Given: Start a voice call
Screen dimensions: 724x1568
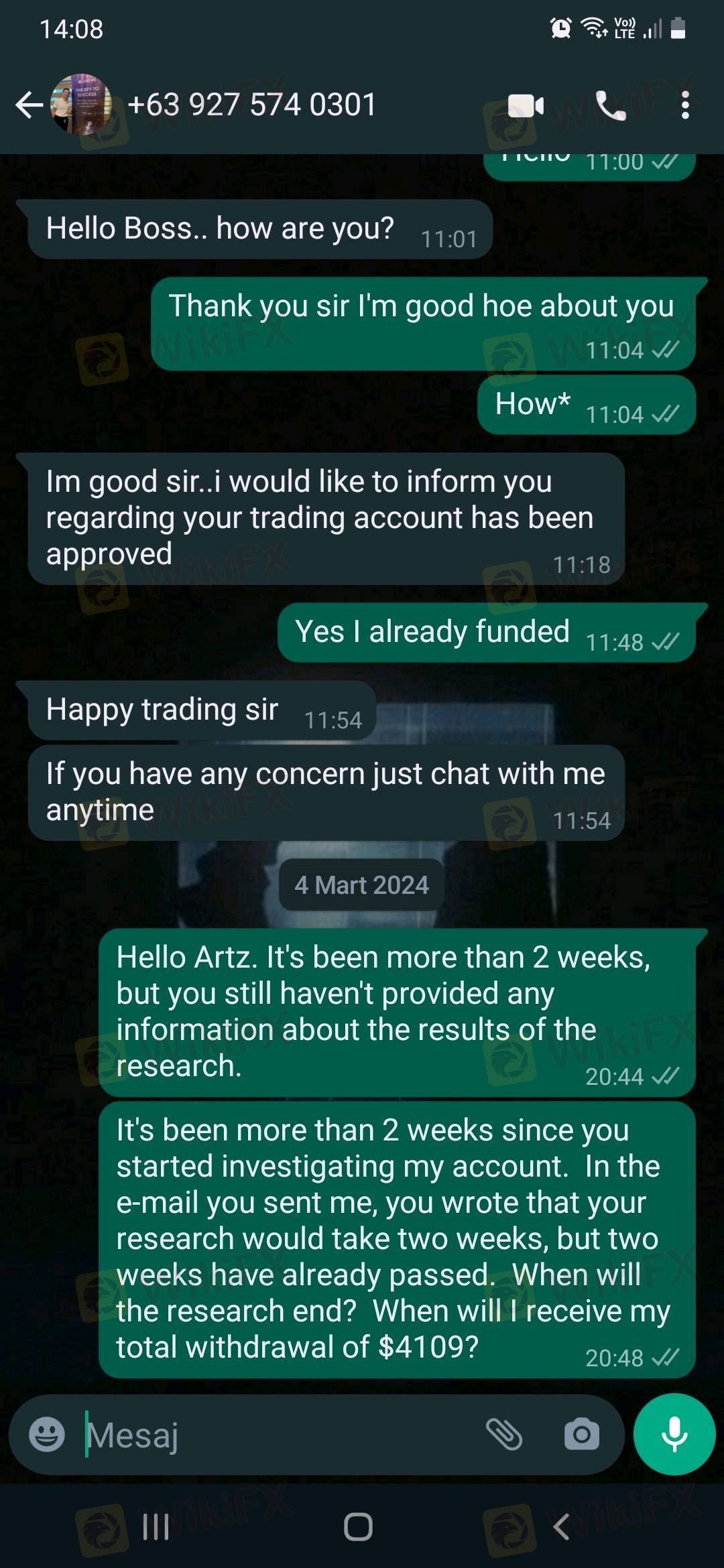Looking at the screenshot, I should point(610,106).
